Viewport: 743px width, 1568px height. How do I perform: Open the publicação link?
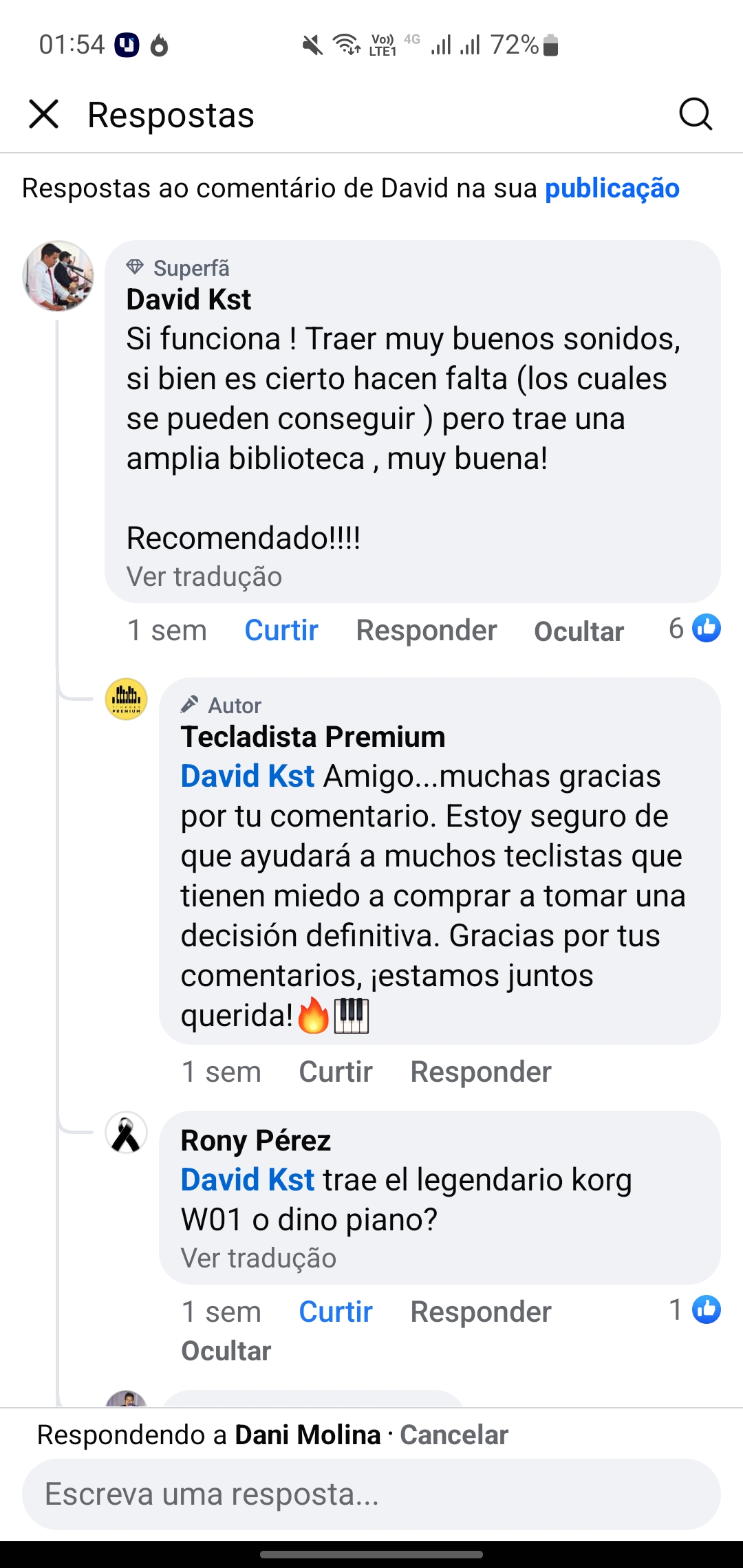coord(612,188)
